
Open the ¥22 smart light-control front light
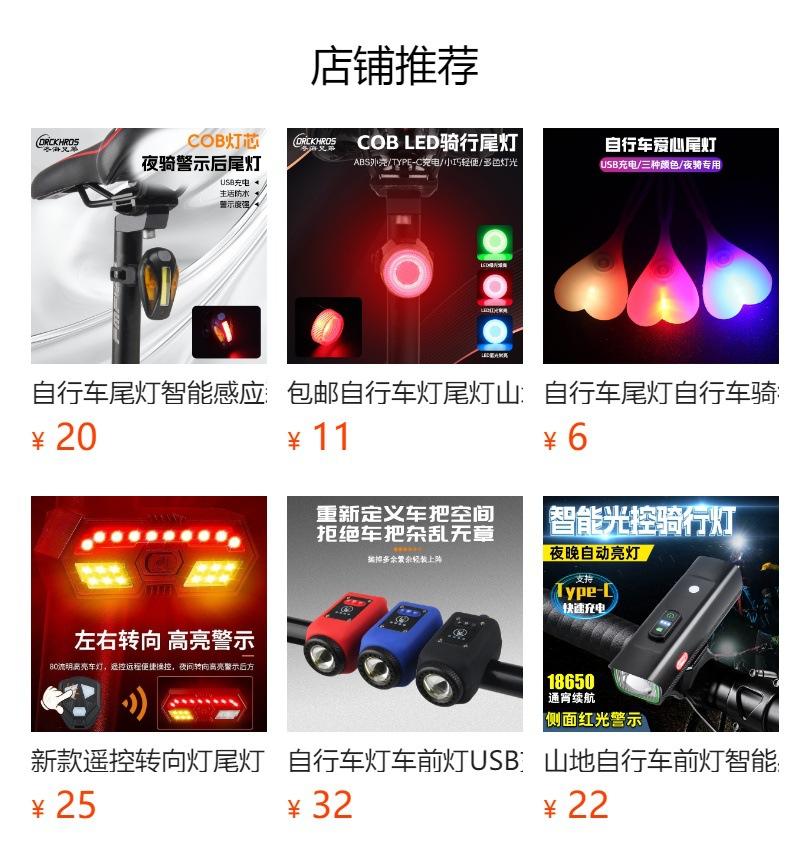661,614
